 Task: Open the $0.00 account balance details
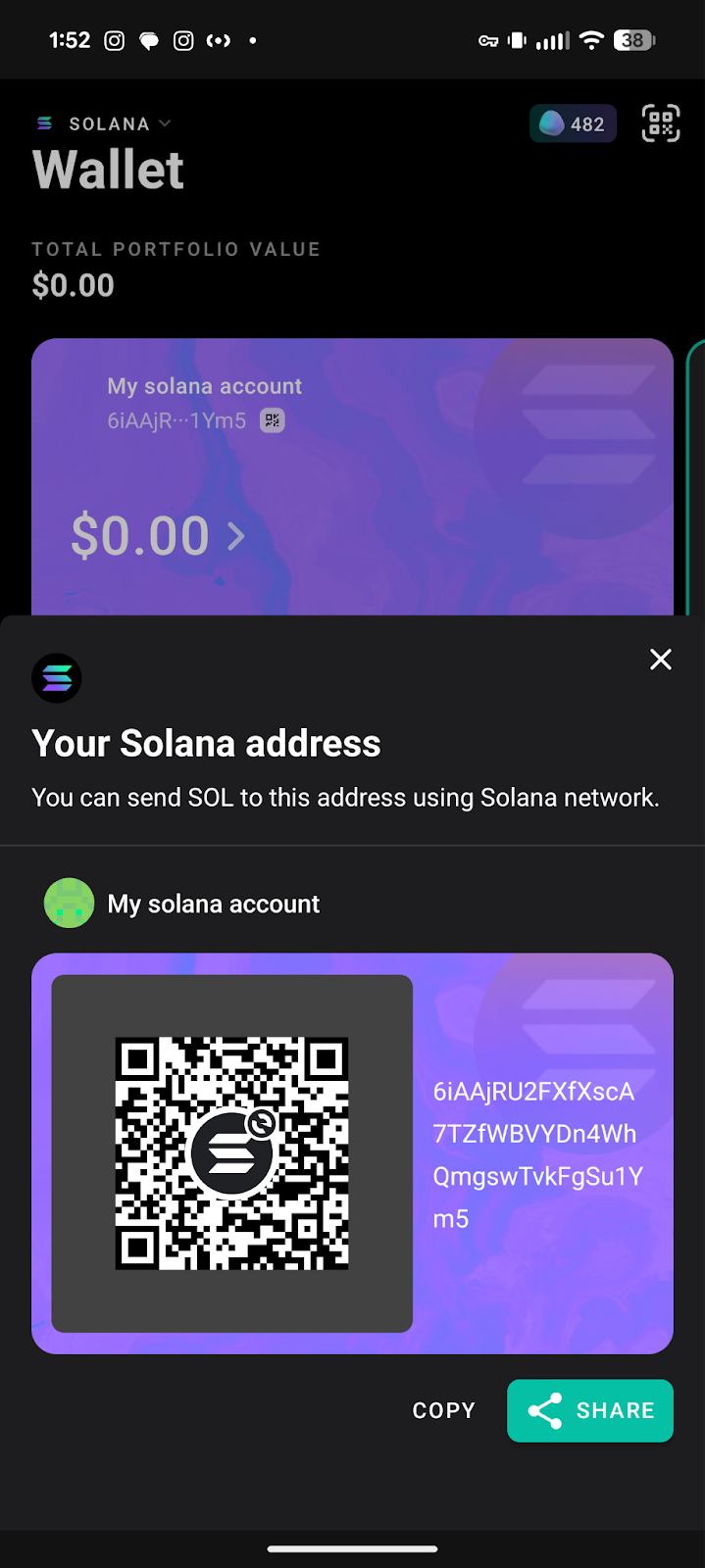tap(157, 536)
